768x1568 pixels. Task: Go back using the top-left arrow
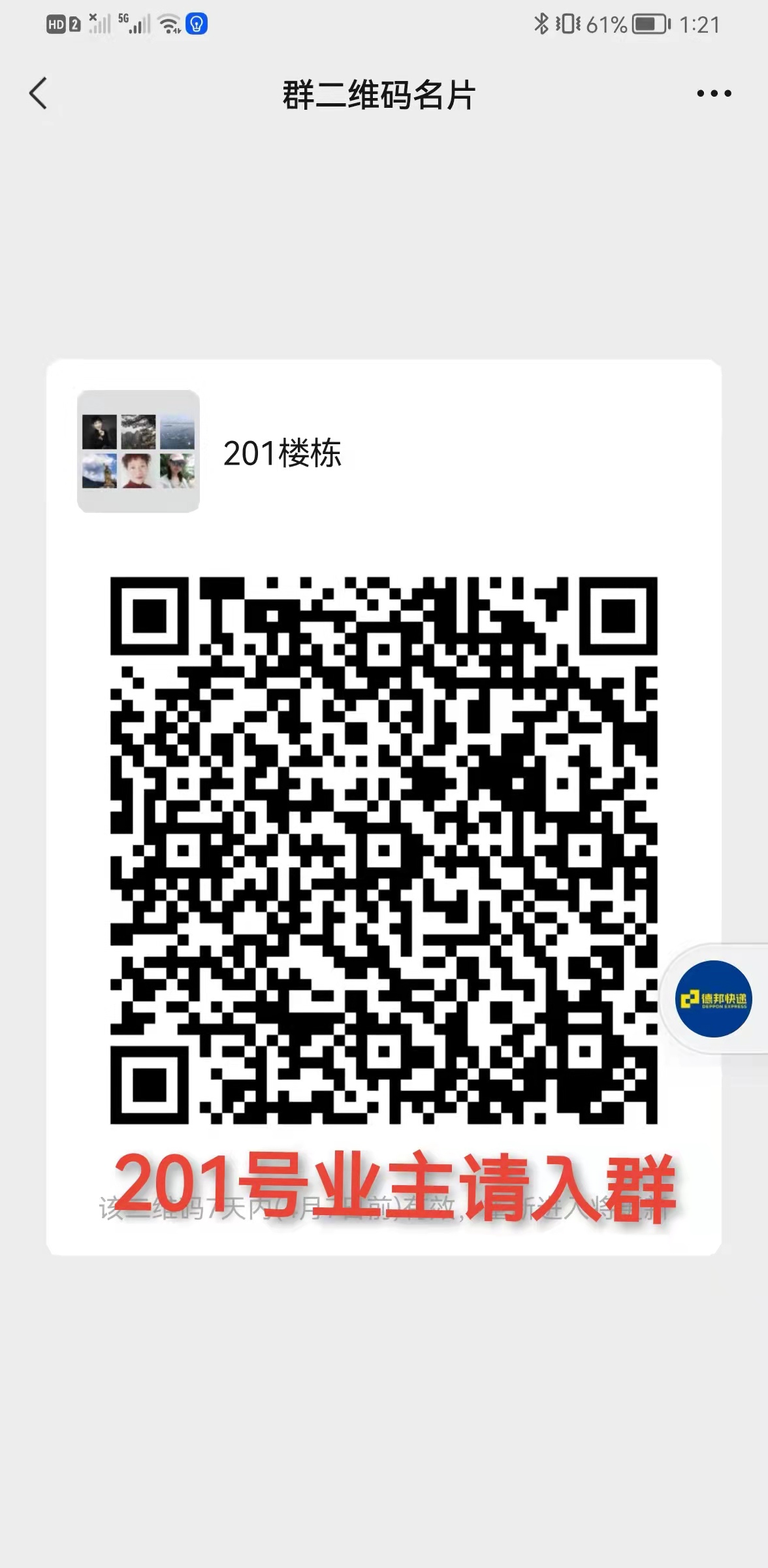pos(39,93)
